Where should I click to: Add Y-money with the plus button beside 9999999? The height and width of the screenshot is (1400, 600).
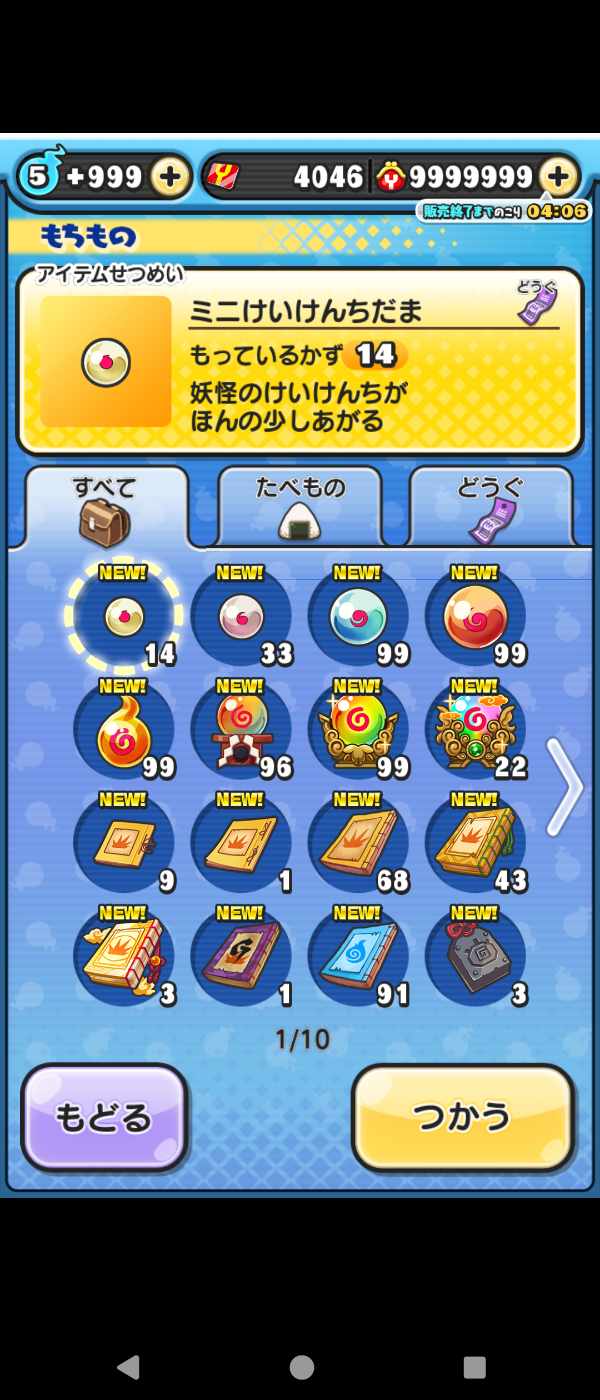558,177
